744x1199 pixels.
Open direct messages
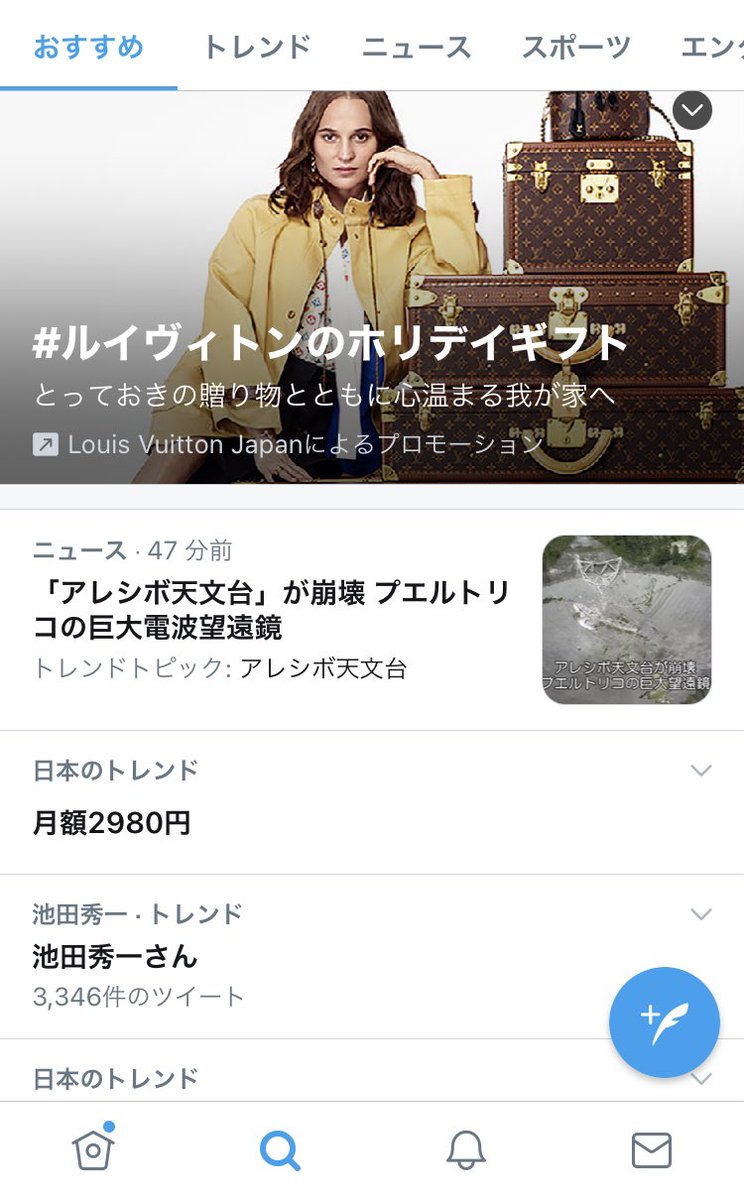[x=651, y=1150]
